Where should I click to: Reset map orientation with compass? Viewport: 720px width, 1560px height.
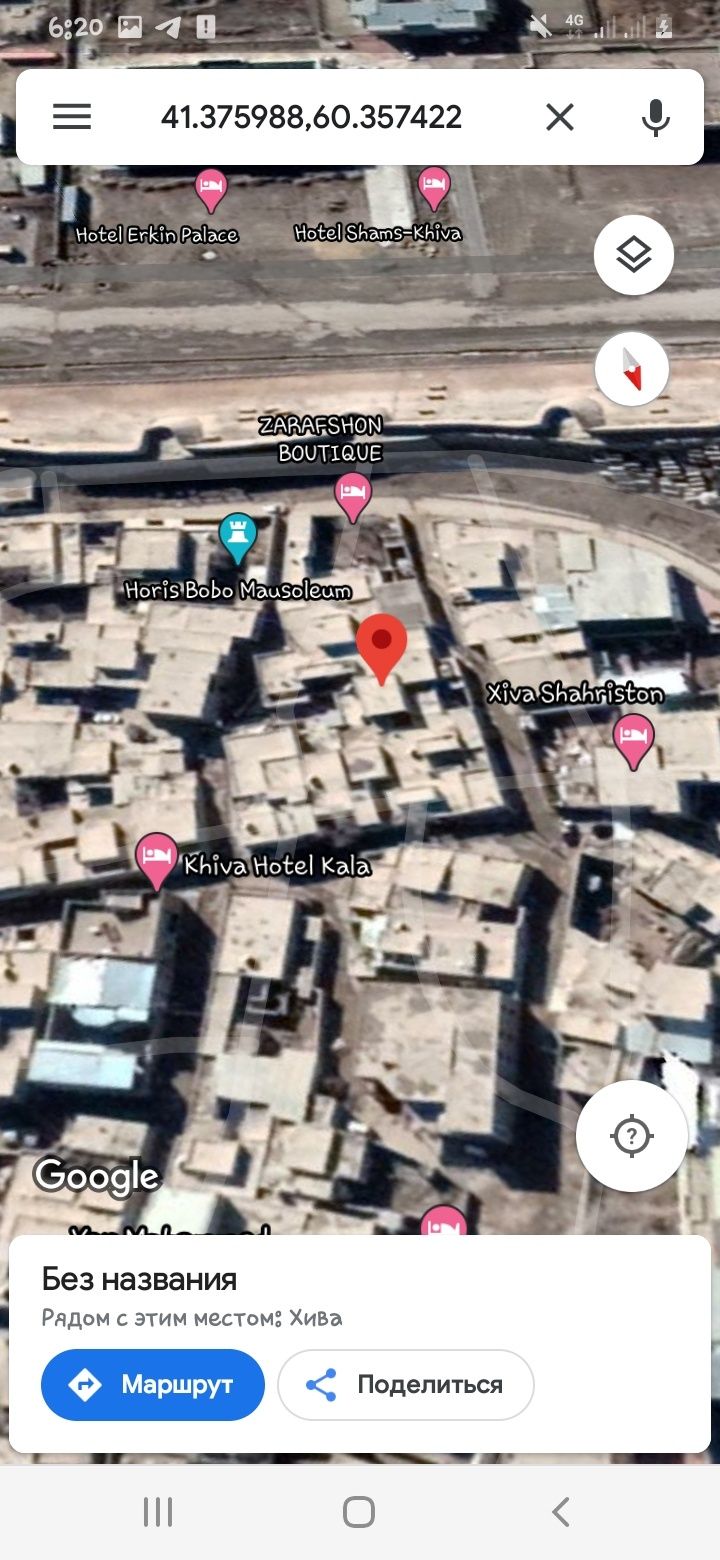click(632, 369)
